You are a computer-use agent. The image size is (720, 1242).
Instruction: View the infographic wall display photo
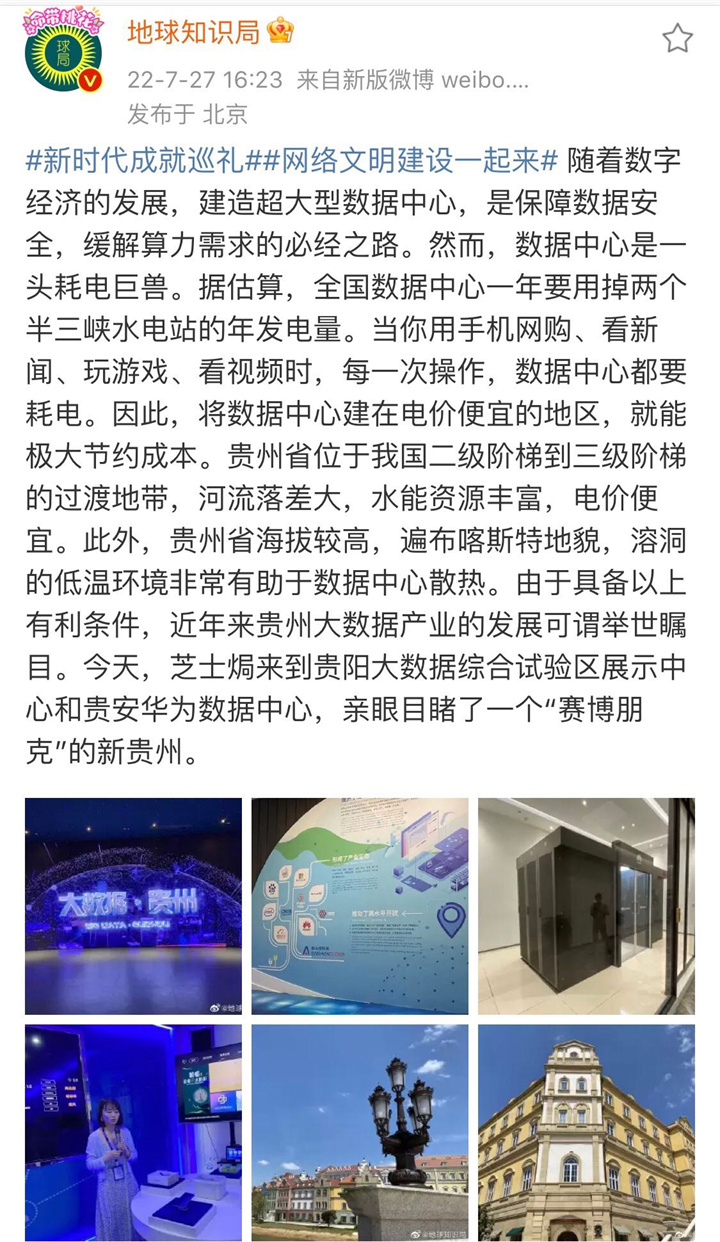[359, 906]
